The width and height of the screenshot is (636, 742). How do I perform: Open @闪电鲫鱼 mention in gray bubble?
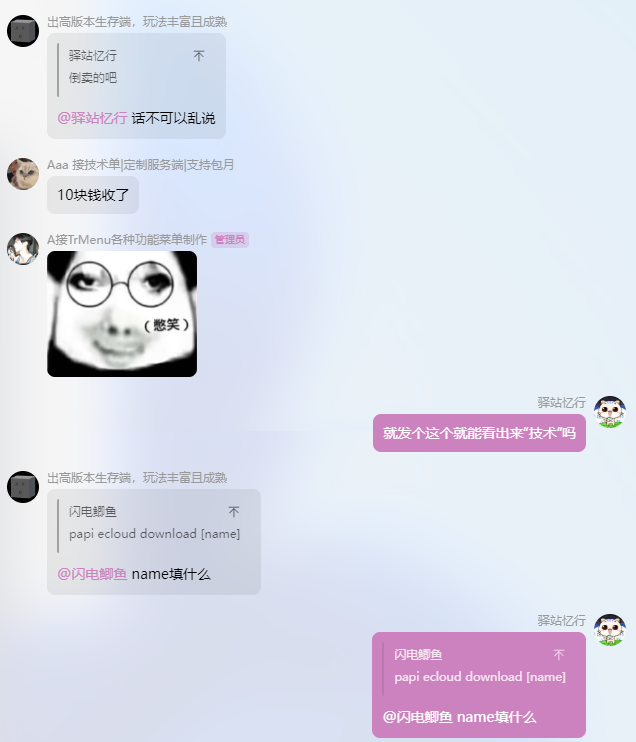92,574
